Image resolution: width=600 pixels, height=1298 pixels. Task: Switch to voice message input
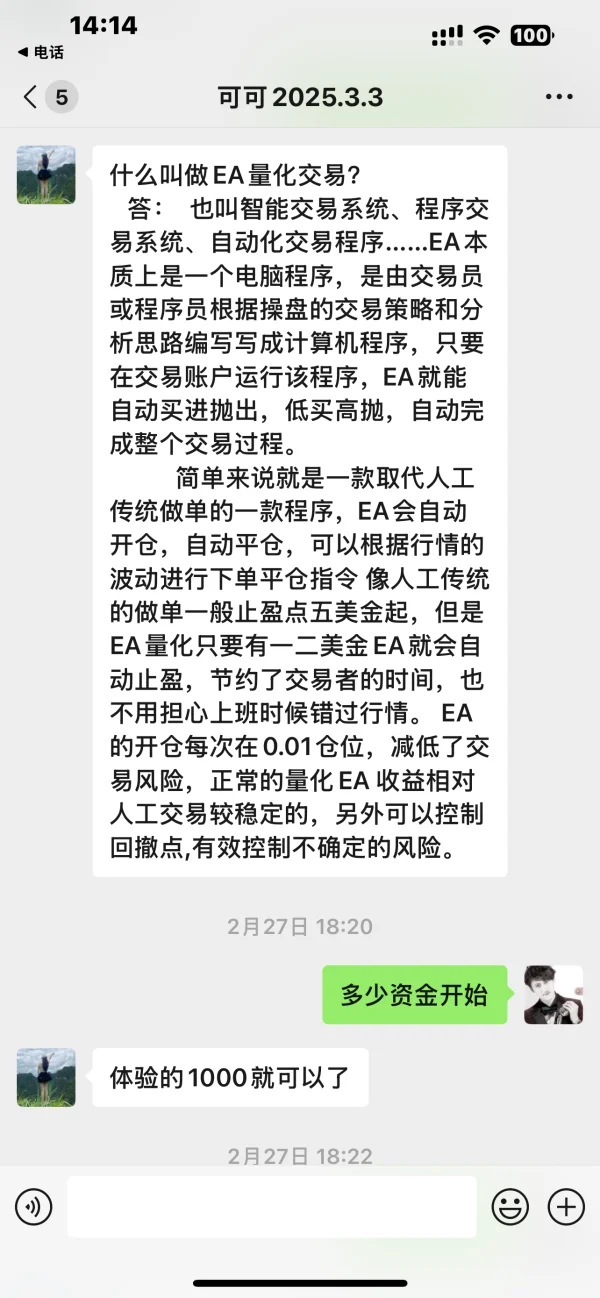coord(33,1207)
